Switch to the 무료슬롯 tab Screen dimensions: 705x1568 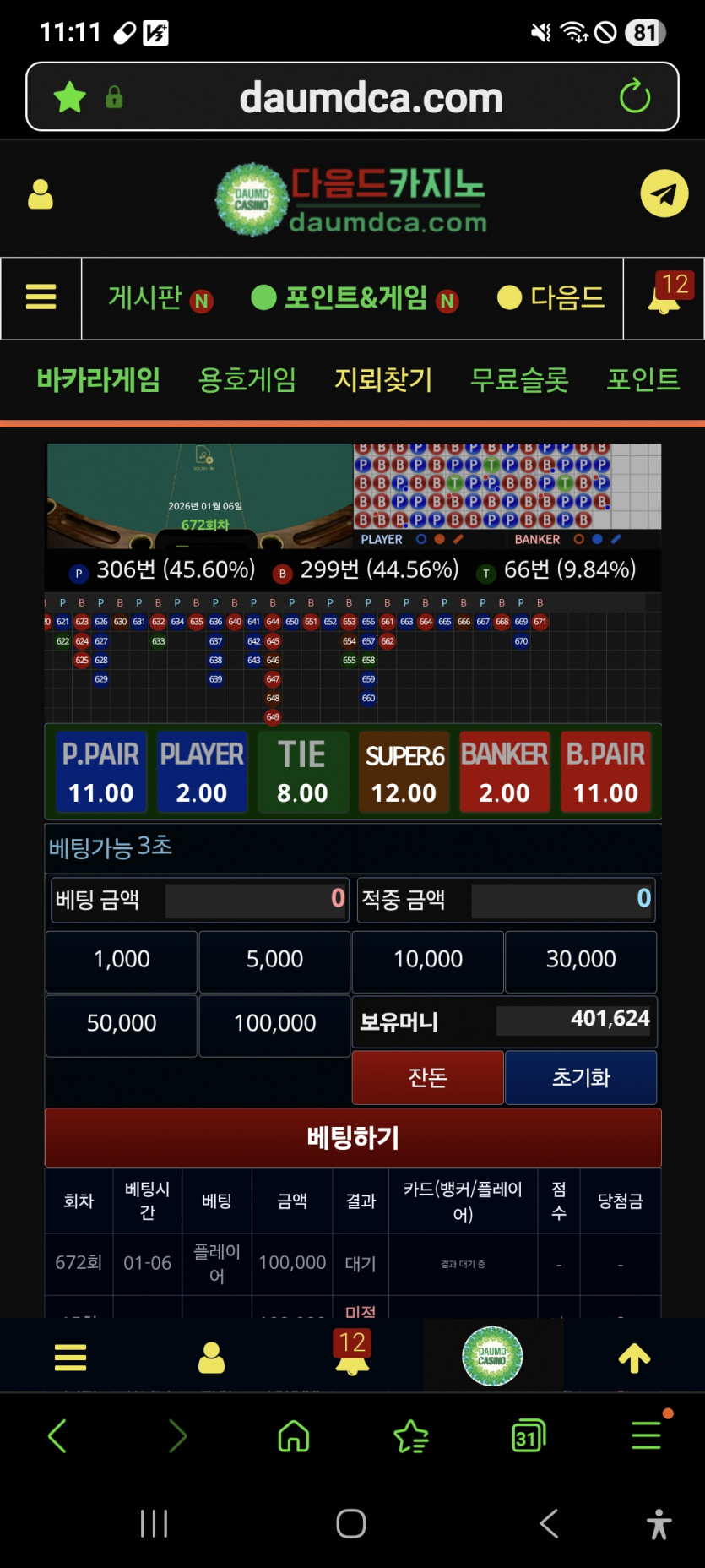[518, 380]
